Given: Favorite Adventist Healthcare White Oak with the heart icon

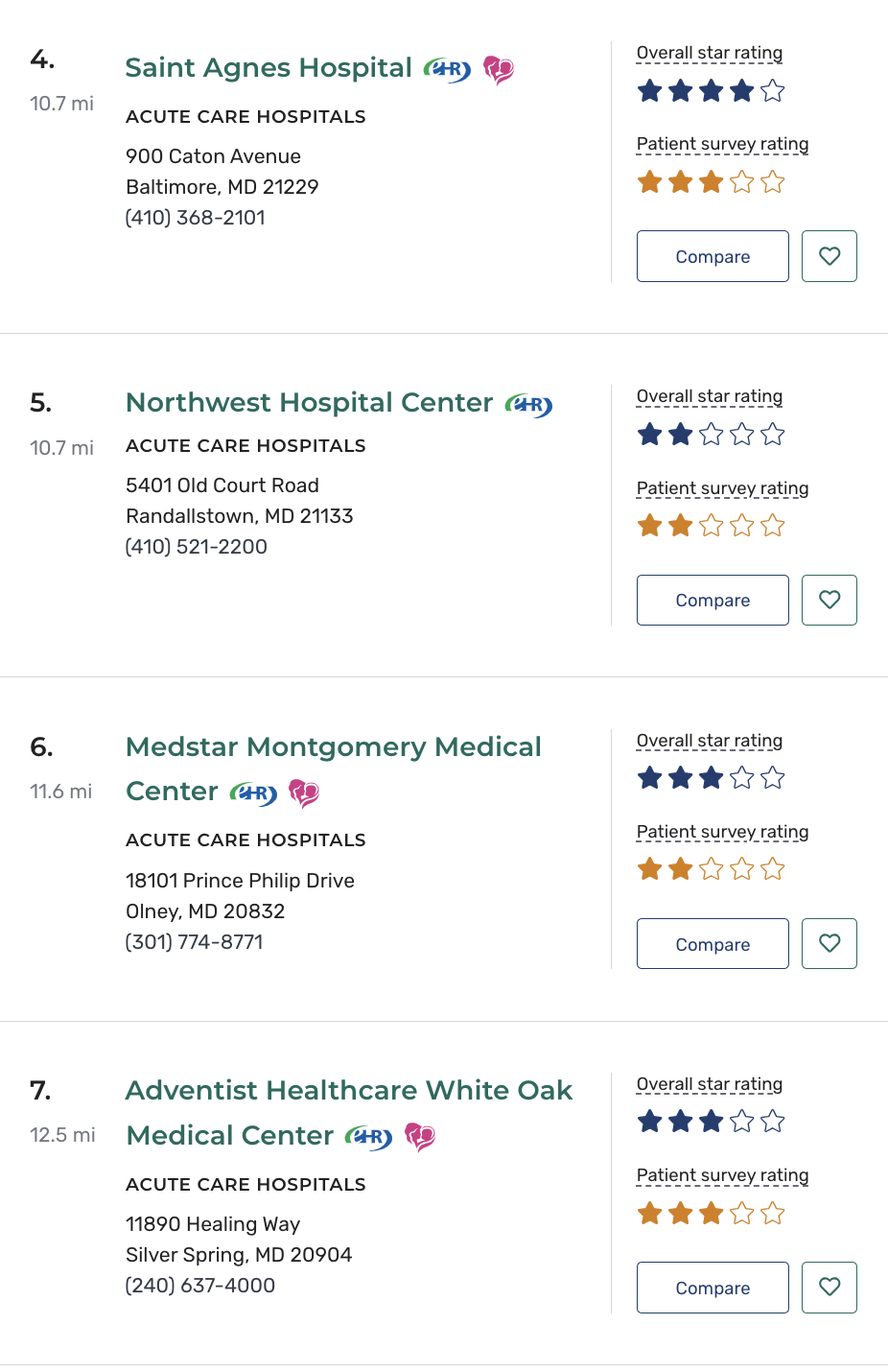Looking at the screenshot, I should pyautogui.click(x=829, y=1287).
